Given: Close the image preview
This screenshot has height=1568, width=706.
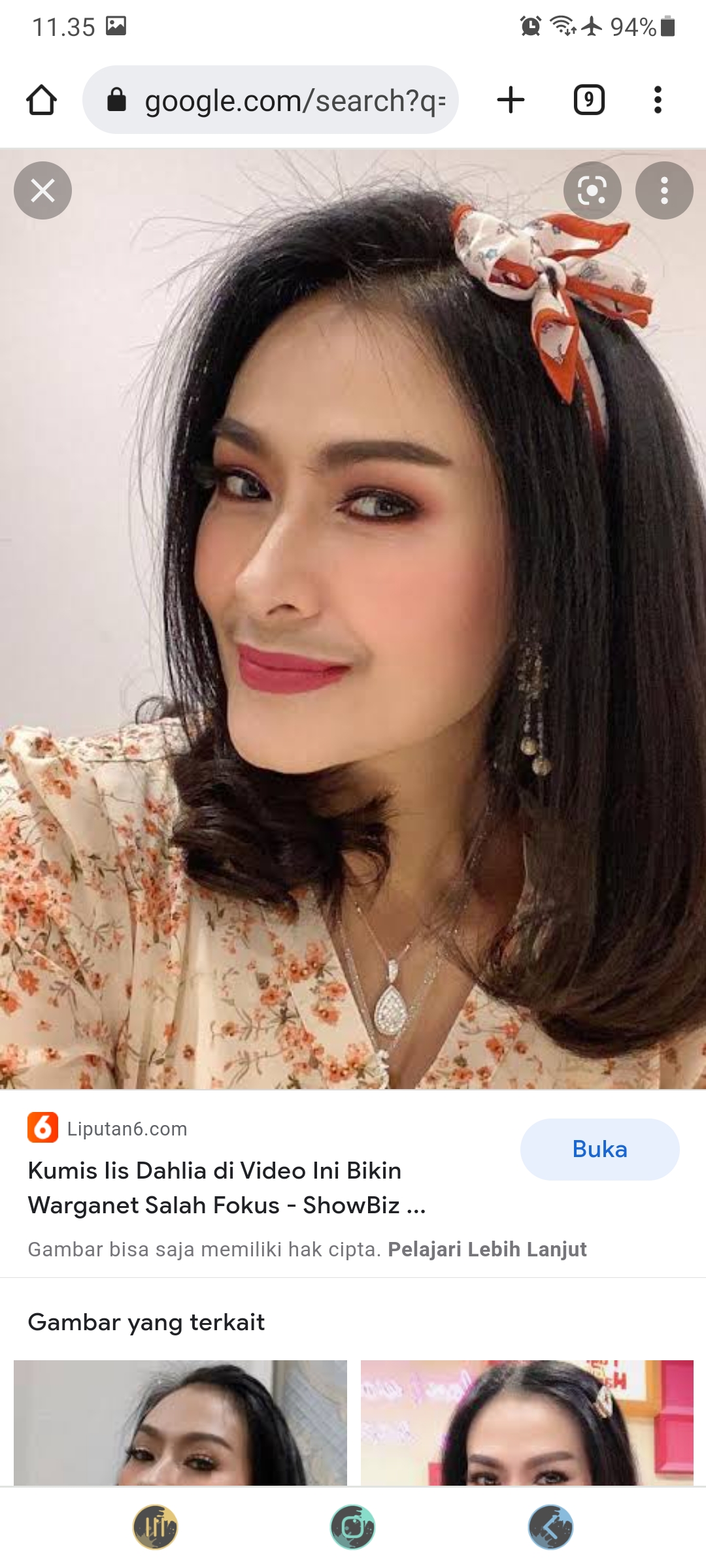Looking at the screenshot, I should point(42,190).
